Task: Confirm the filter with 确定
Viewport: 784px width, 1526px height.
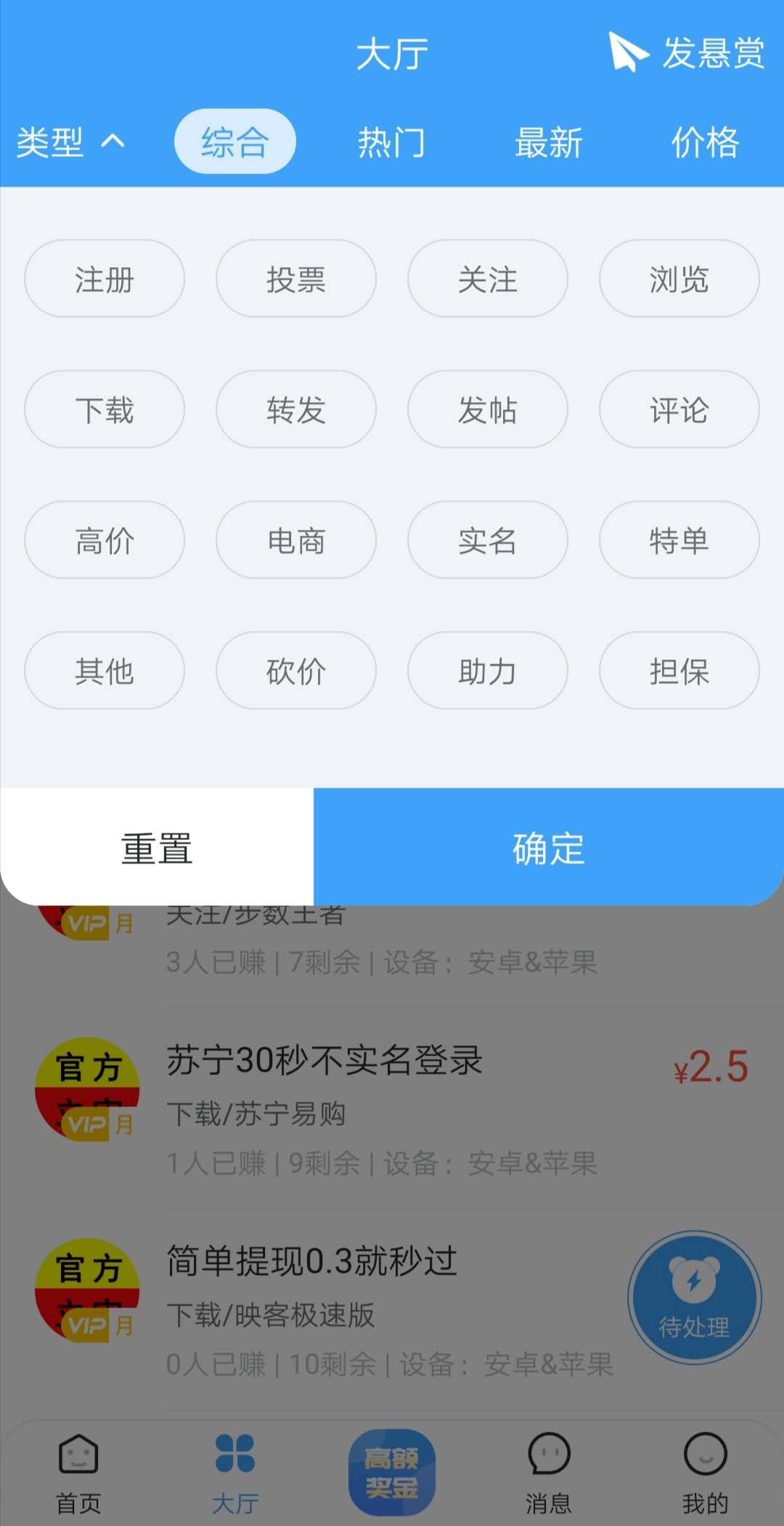Action: (549, 847)
